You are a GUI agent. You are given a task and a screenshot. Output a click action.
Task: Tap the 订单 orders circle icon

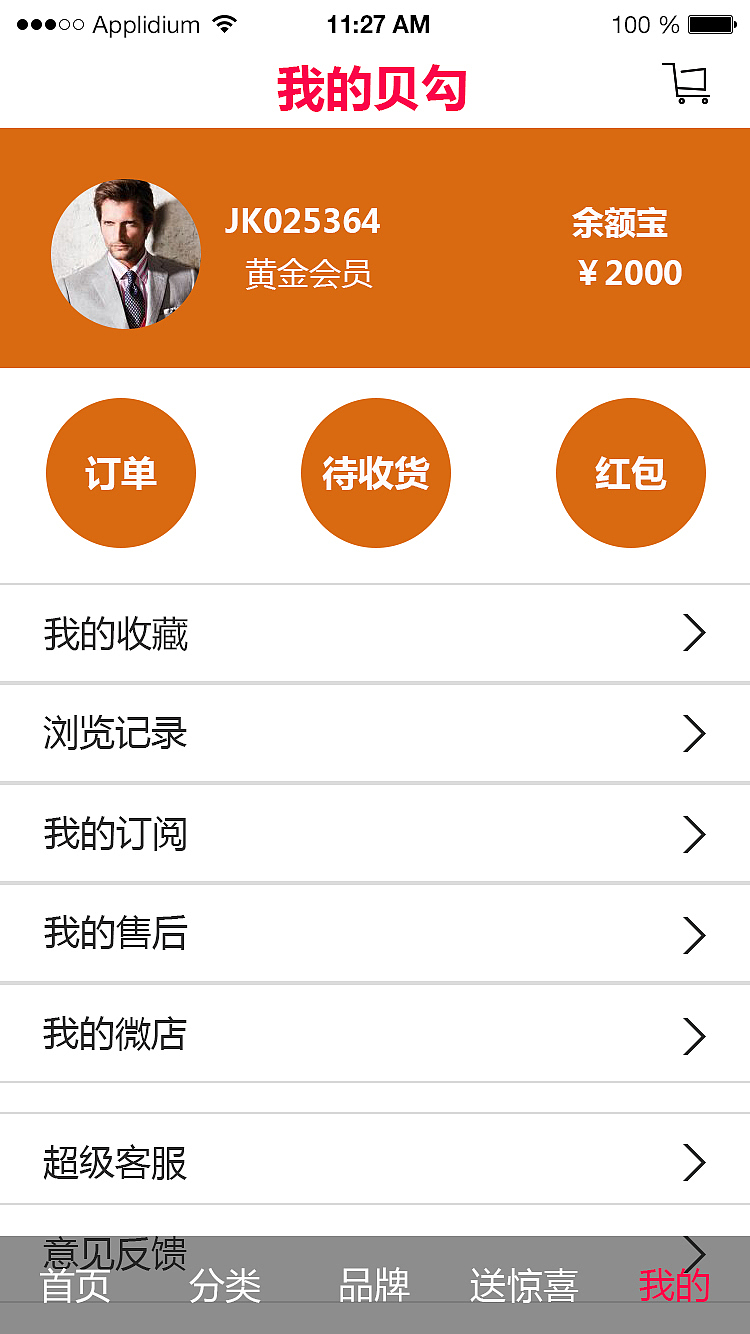120,473
